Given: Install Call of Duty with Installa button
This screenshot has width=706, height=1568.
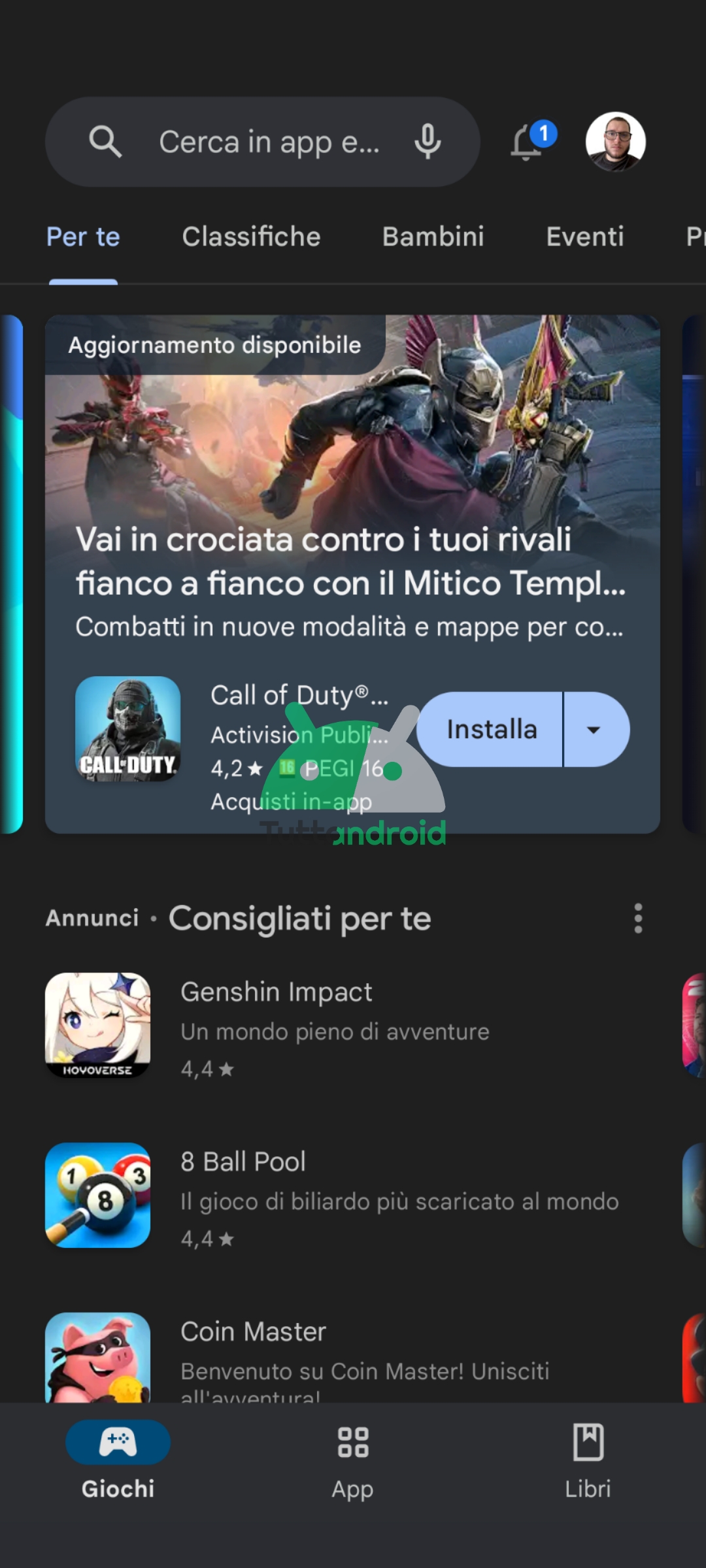Looking at the screenshot, I should click(x=490, y=729).
